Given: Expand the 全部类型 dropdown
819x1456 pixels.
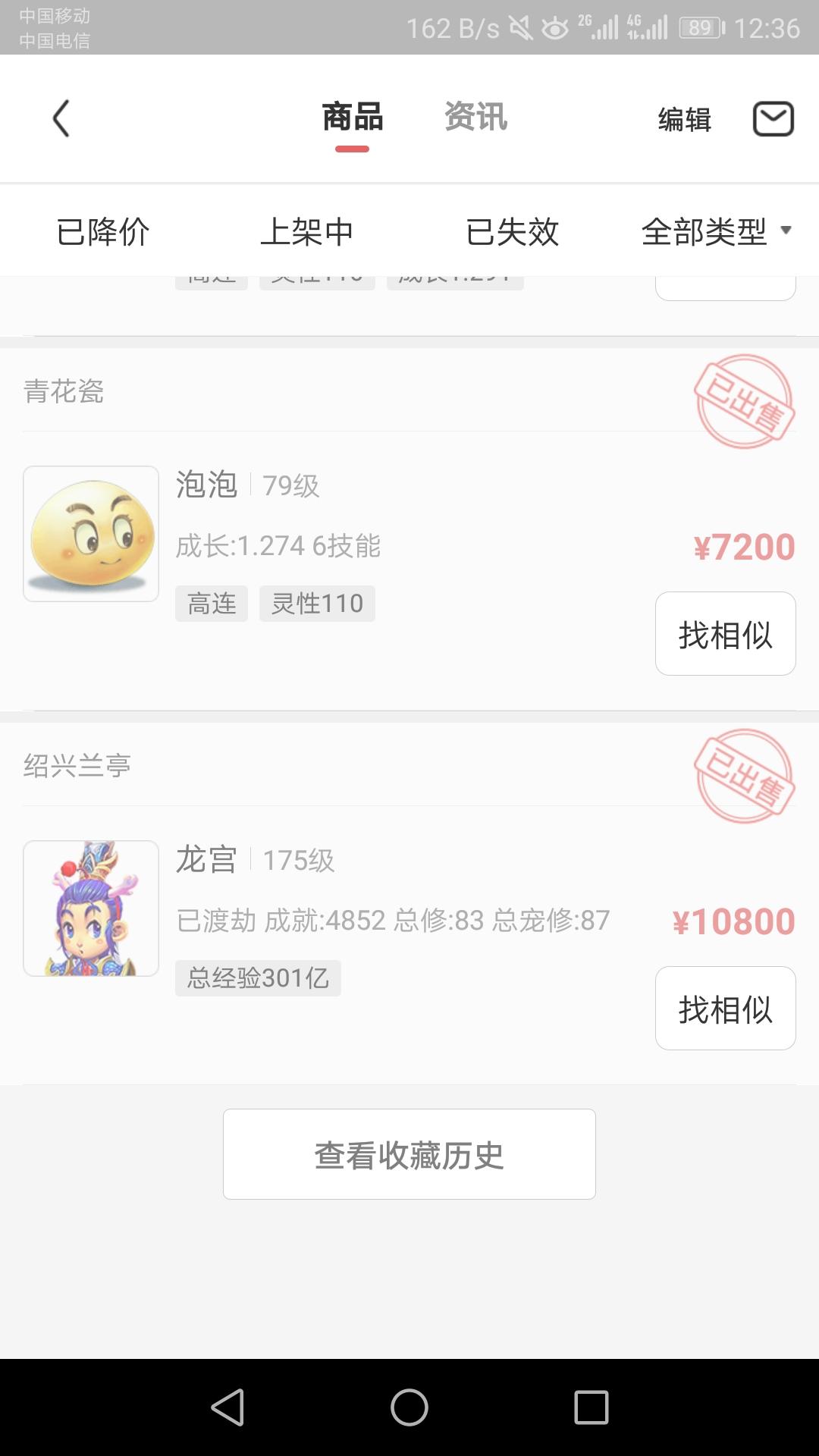Looking at the screenshot, I should pos(715,231).
